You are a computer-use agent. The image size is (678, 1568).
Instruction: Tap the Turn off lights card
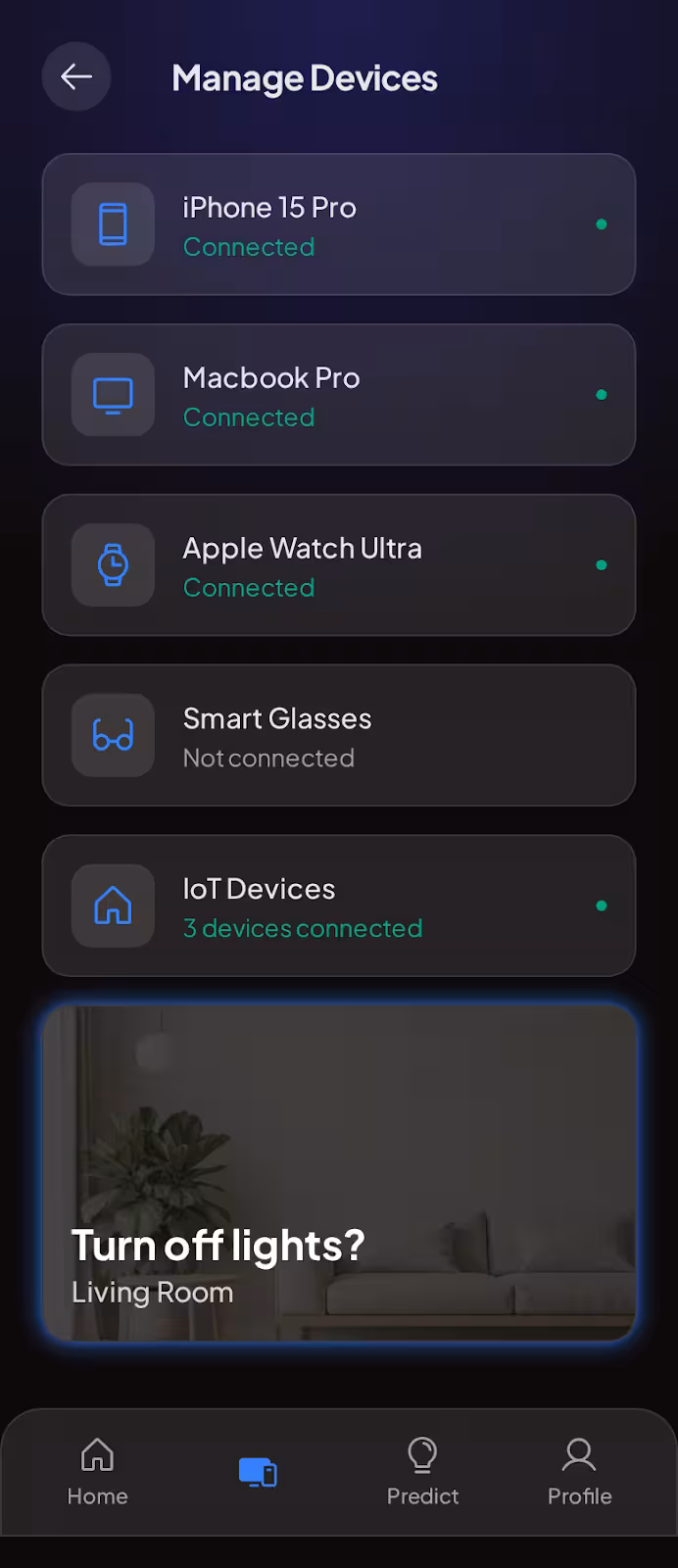pos(338,1173)
